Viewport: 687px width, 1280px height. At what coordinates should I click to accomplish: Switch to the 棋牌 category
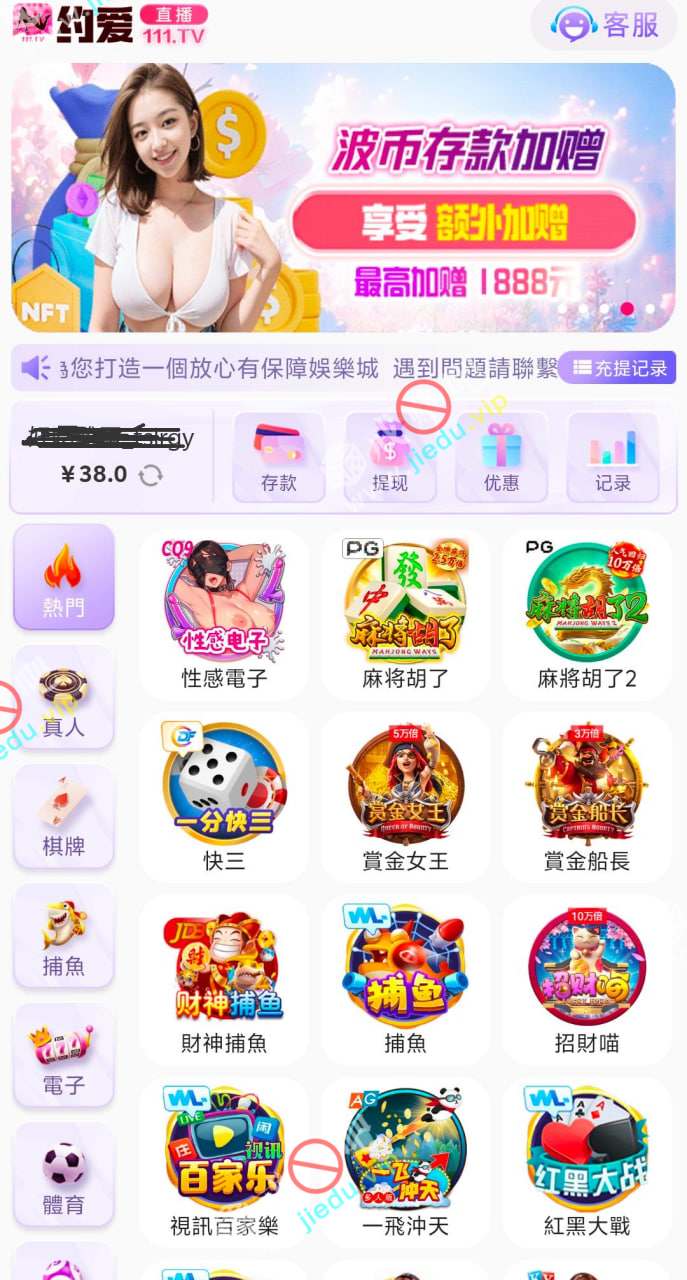point(64,816)
